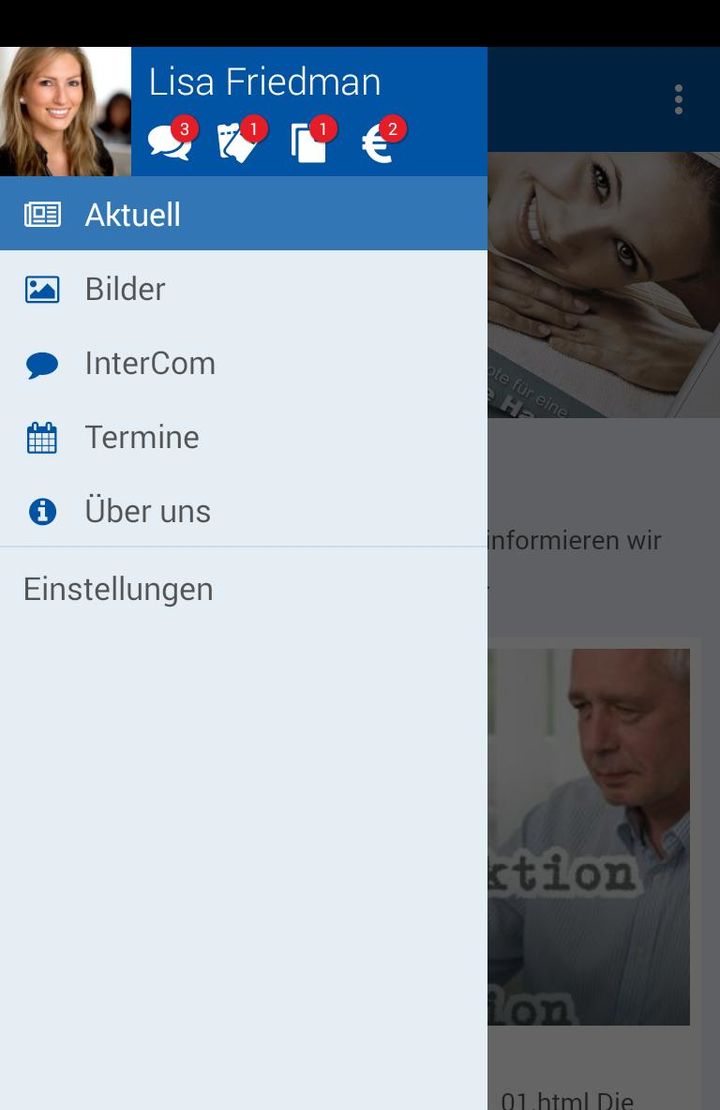The height and width of the screenshot is (1110, 720).
Task: Select the Aktuell news icon
Action: tap(40, 213)
